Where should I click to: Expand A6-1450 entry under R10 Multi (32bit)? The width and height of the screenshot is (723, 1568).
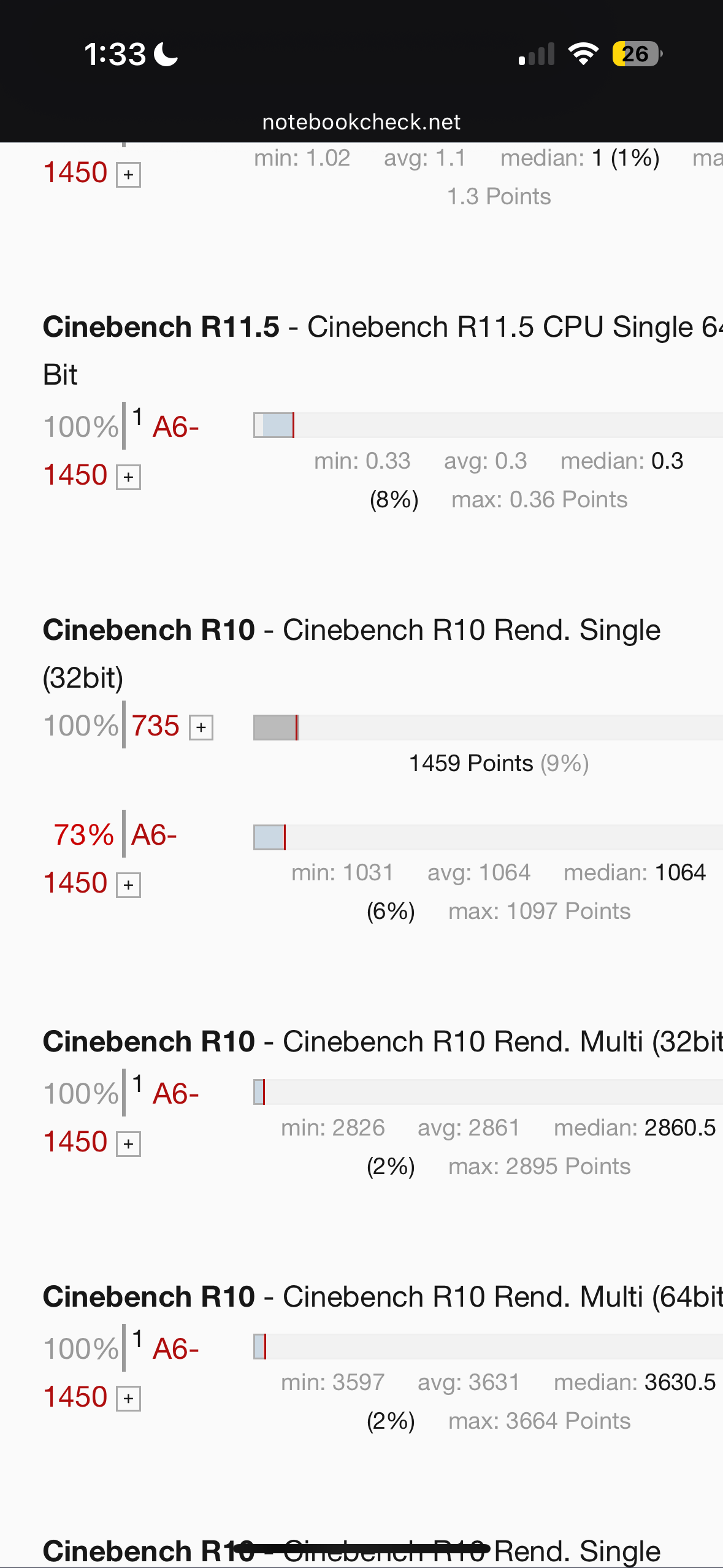[129, 1144]
